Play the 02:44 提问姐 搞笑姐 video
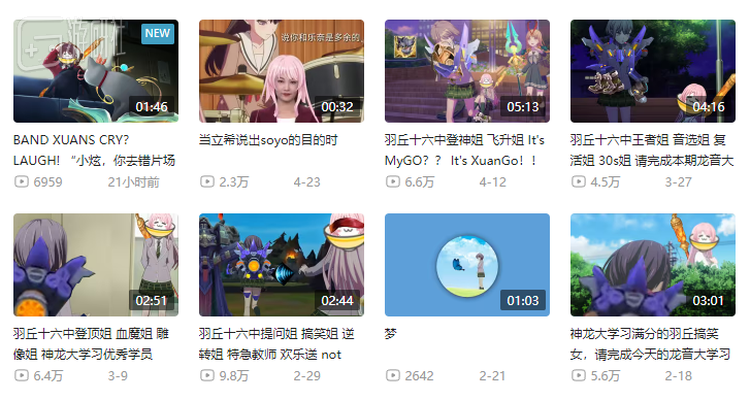Viewport: 750px width, 401px height. [x=281, y=264]
